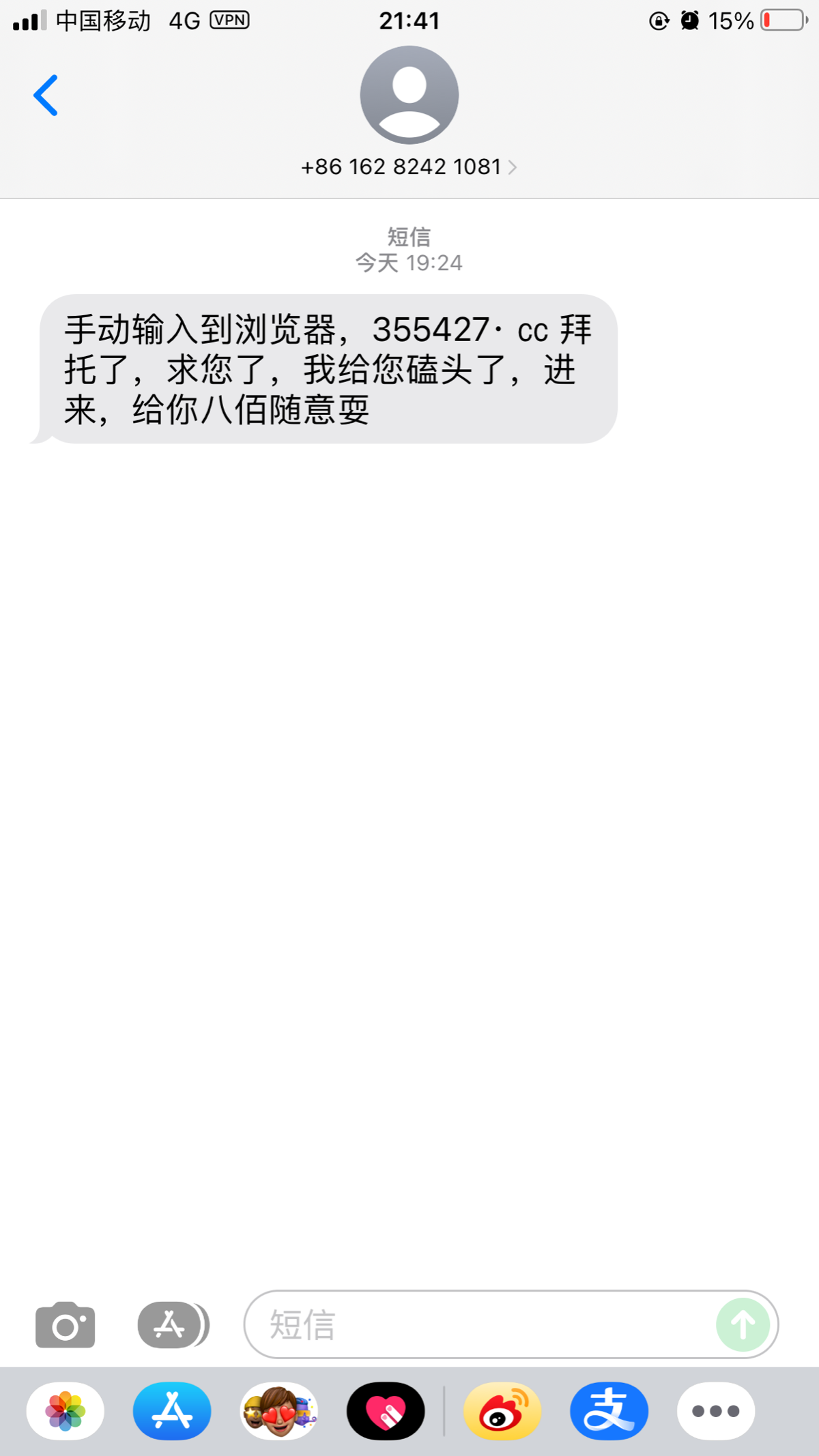Send the message with the arrow button
This screenshot has width=819, height=1456.
pyautogui.click(x=743, y=1324)
